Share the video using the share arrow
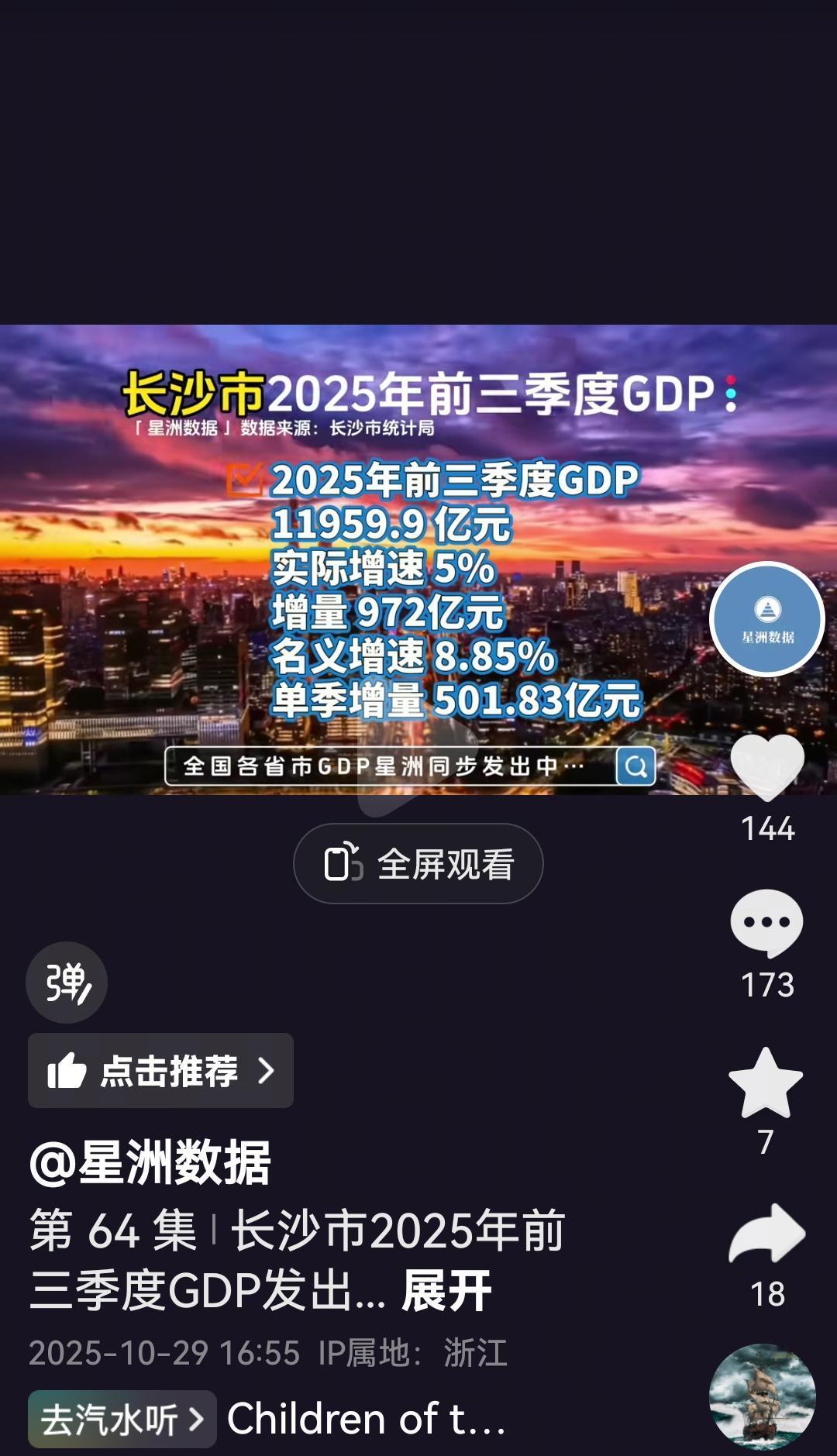Screen dimensions: 837x1456 (x=768, y=1234)
